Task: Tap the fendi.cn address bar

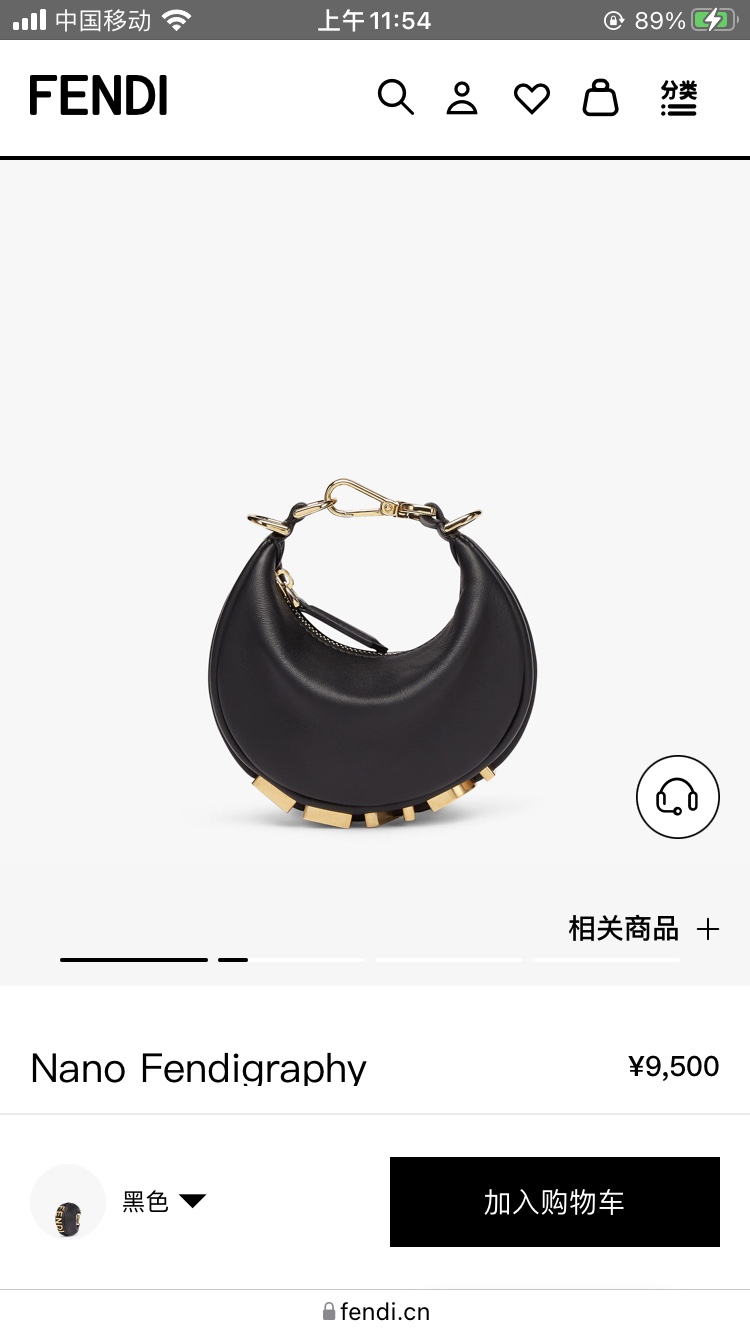Action: (376, 1311)
